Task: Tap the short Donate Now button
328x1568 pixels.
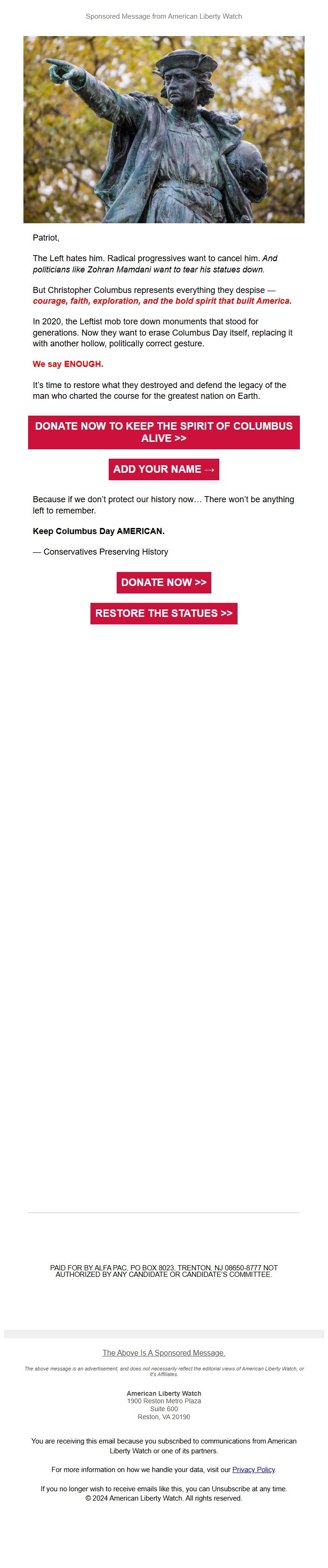Action: pos(164,583)
